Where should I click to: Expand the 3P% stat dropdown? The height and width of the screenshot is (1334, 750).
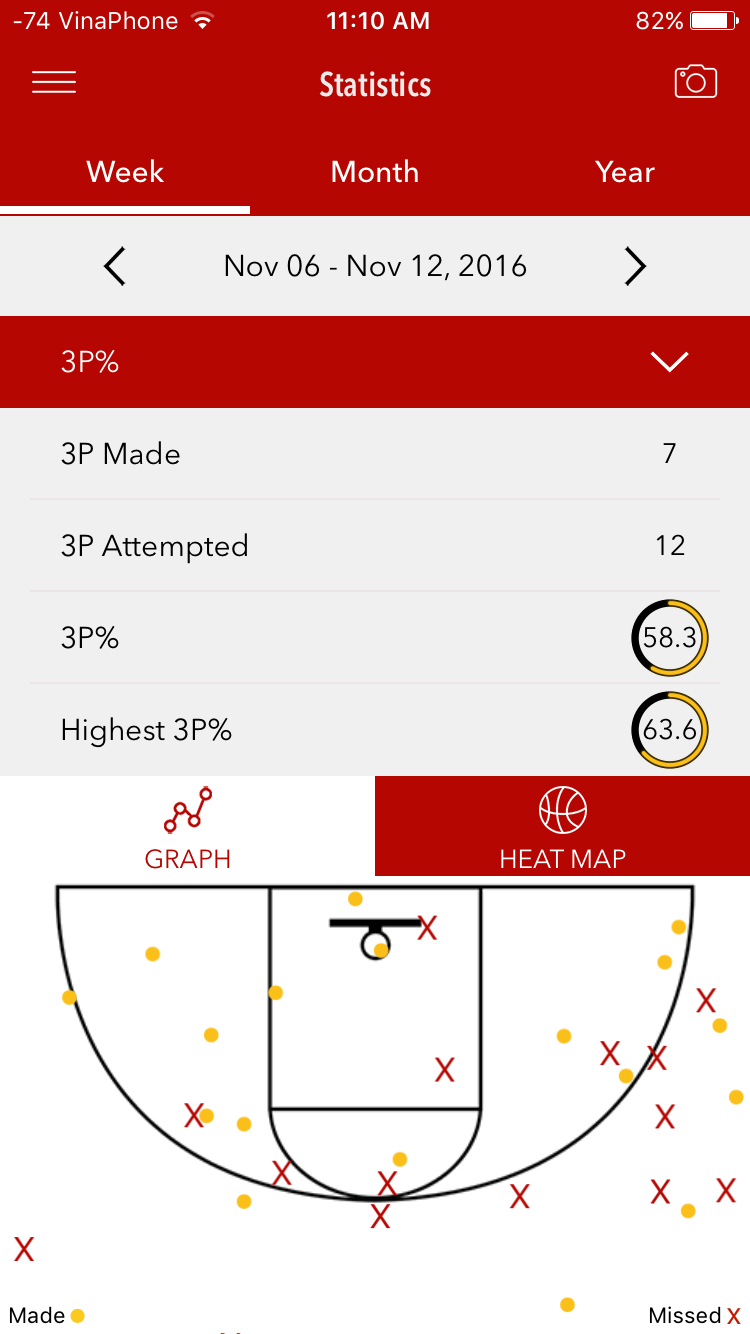pyautogui.click(x=669, y=362)
